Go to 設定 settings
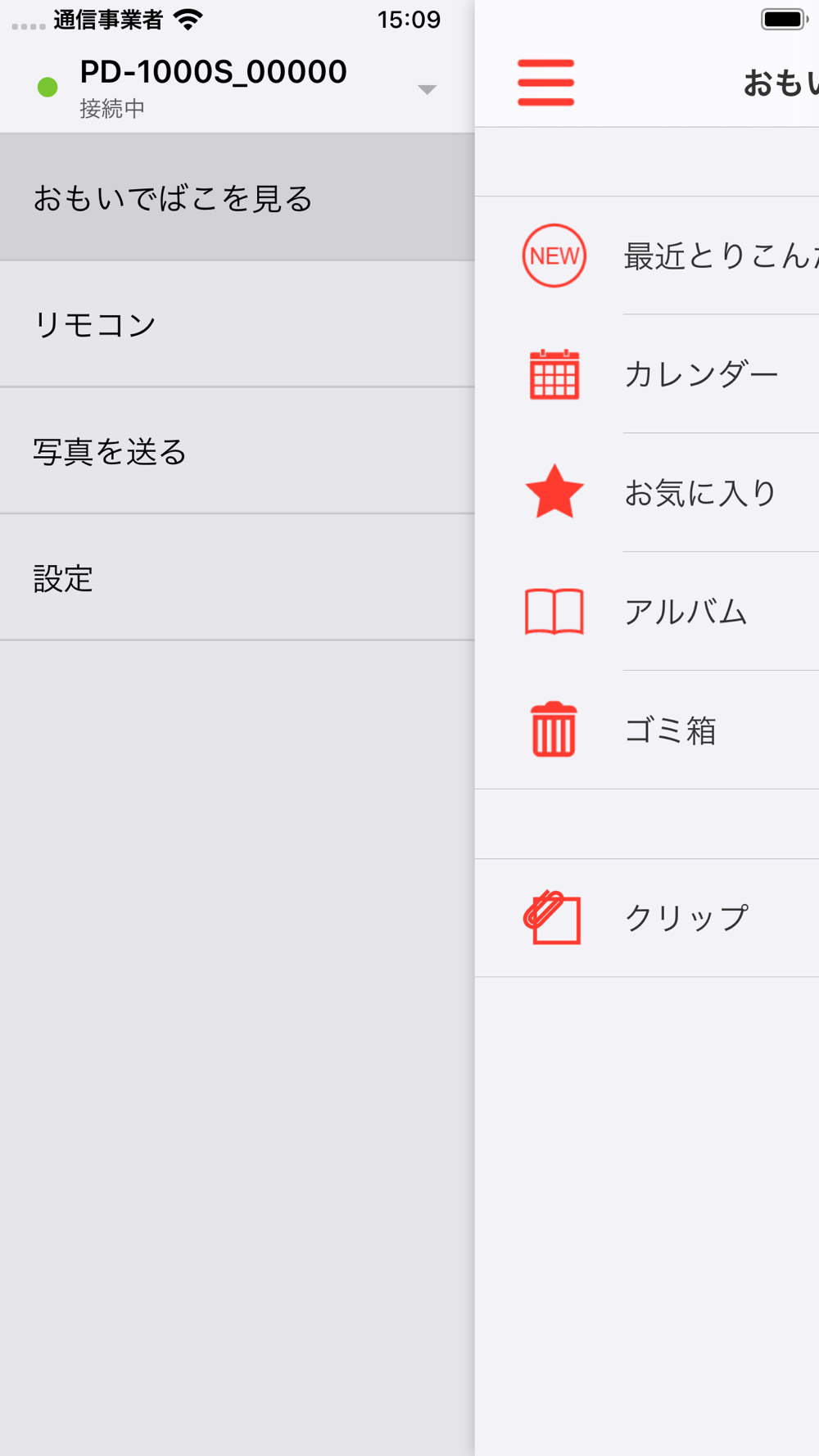 coord(238,578)
